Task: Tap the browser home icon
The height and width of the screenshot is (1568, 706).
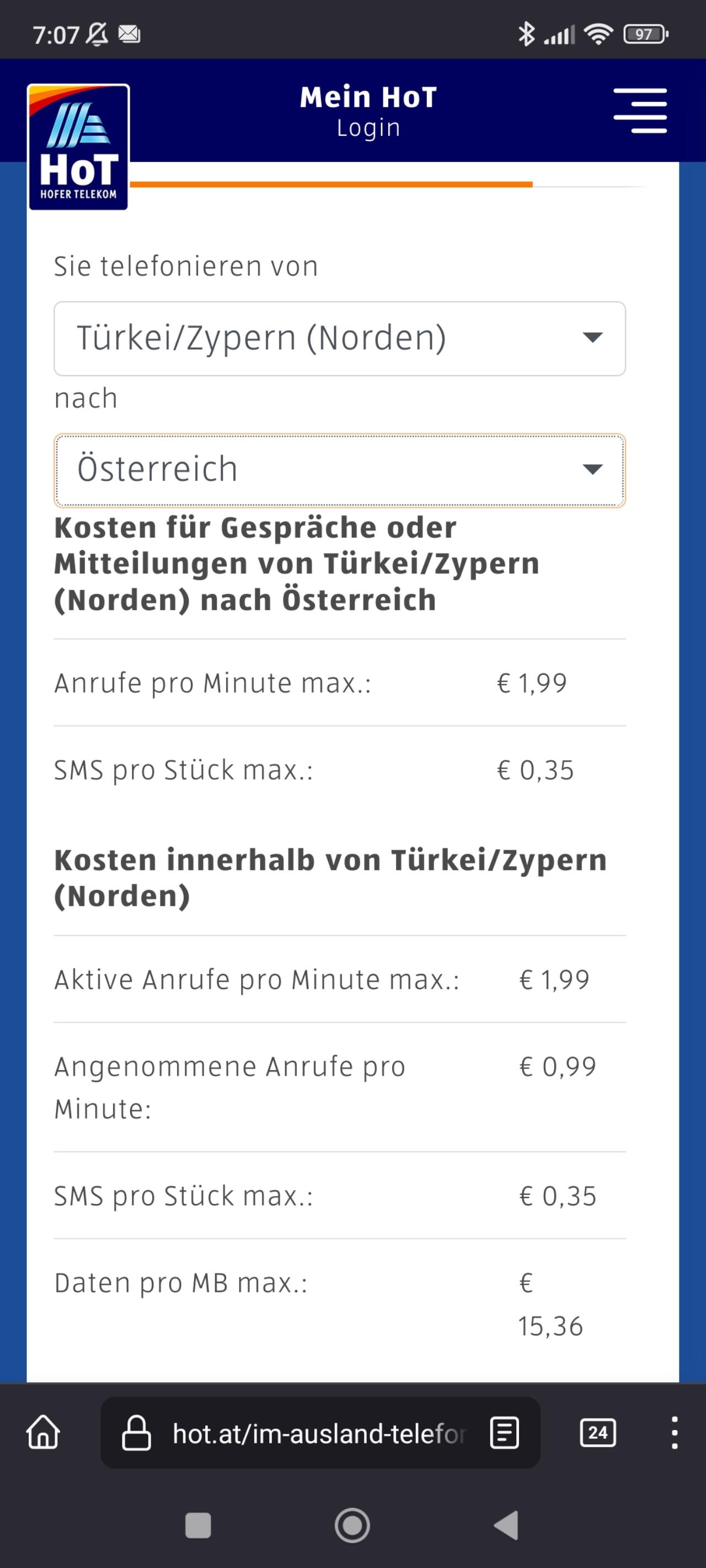Action: click(43, 1432)
